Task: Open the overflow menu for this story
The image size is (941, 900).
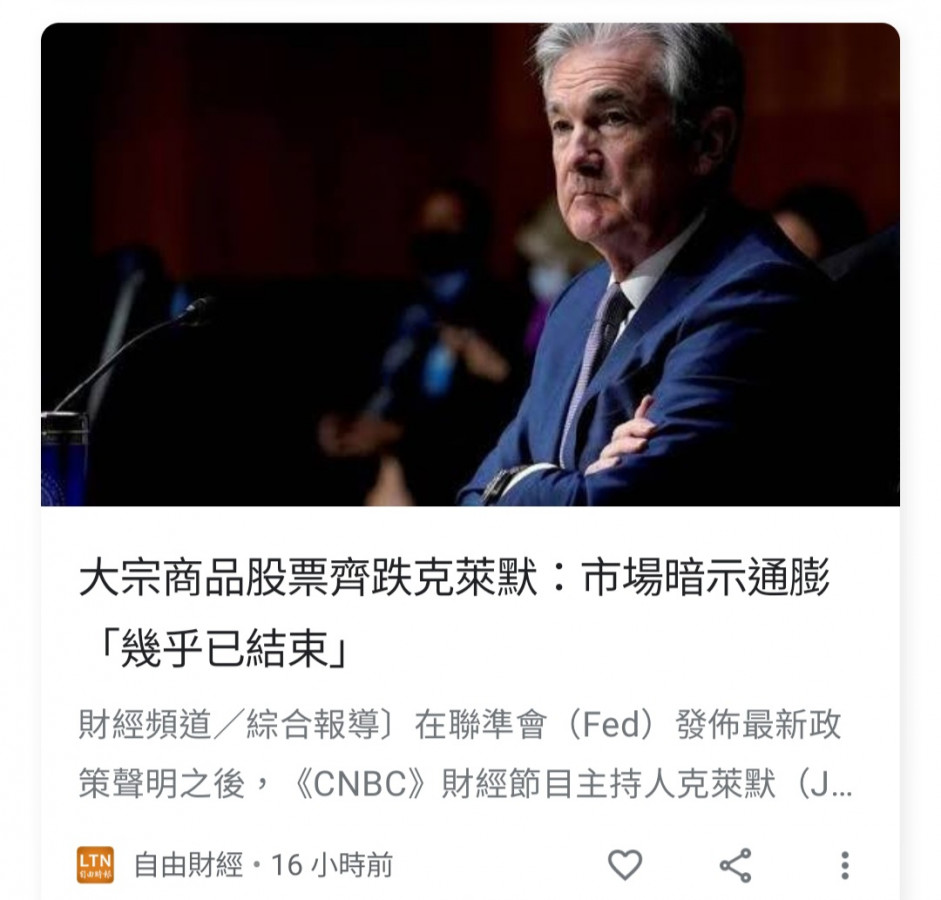Action: tap(845, 865)
